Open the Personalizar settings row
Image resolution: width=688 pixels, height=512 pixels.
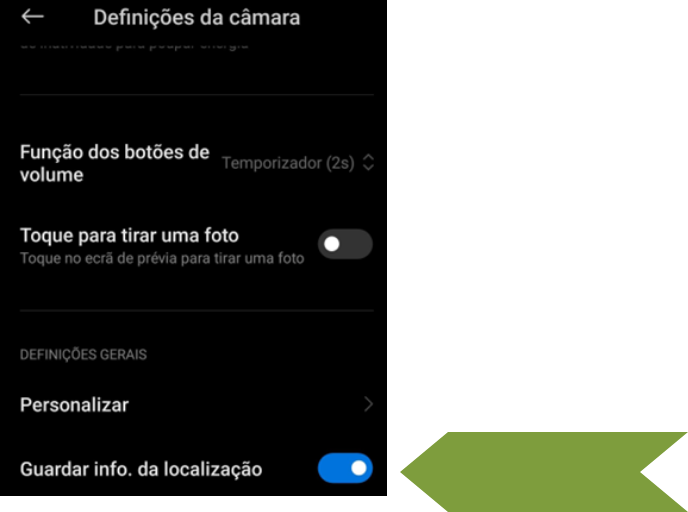[195, 405]
